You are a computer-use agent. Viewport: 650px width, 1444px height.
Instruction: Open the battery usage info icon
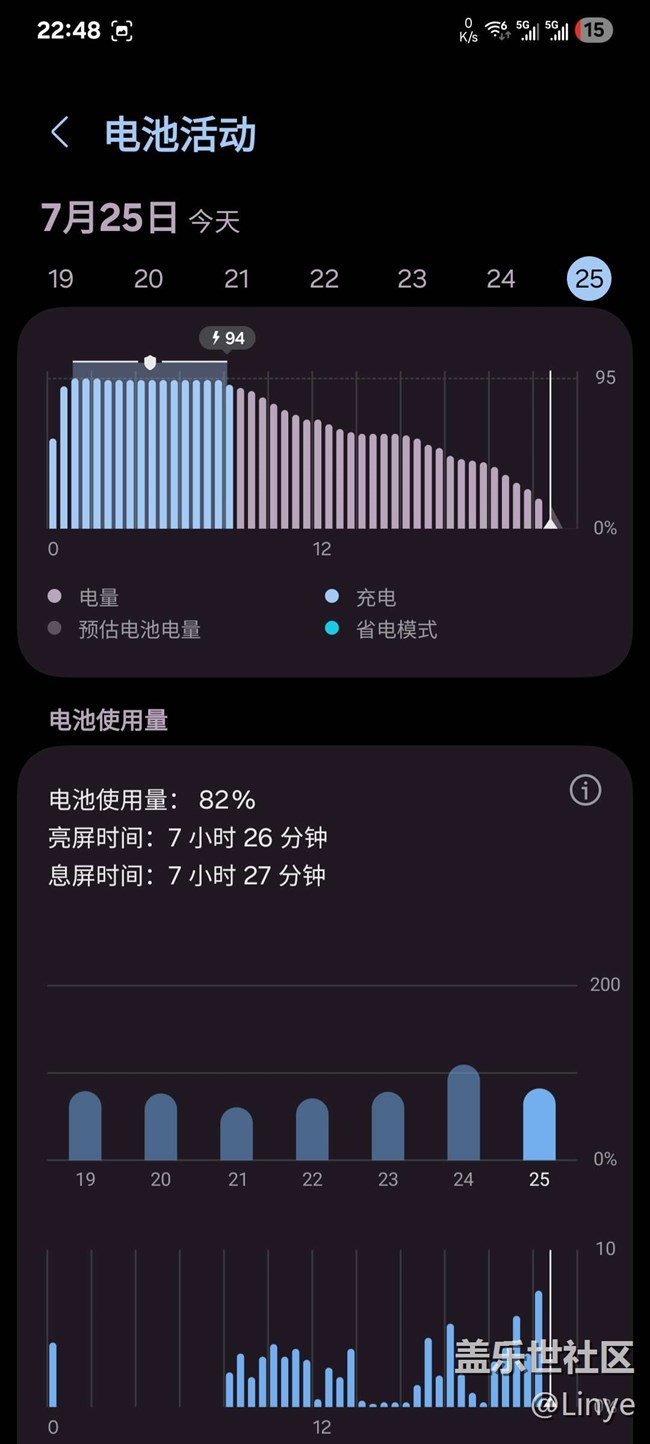tap(585, 791)
